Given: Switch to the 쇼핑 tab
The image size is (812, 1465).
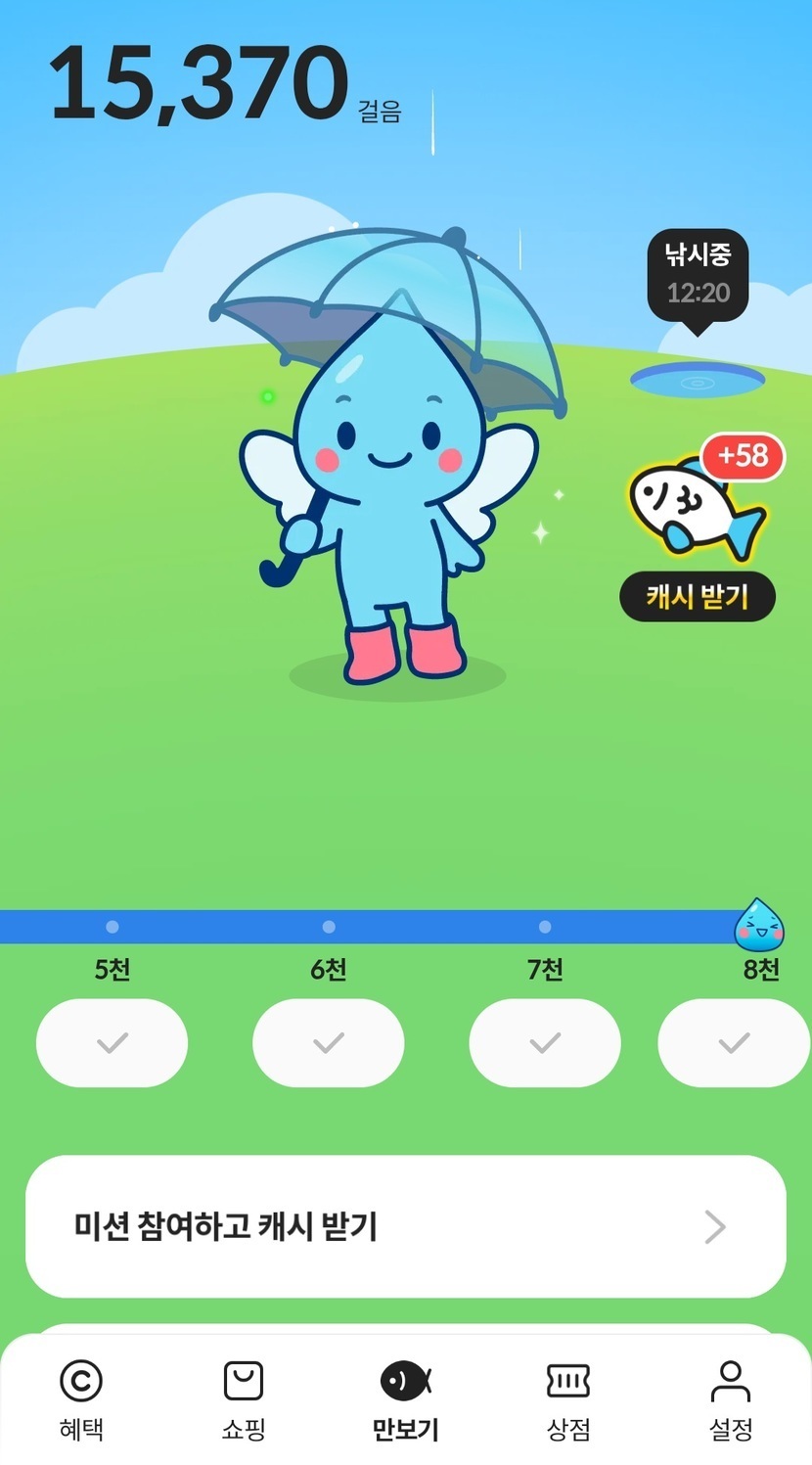Looking at the screenshot, I should (x=244, y=1399).
